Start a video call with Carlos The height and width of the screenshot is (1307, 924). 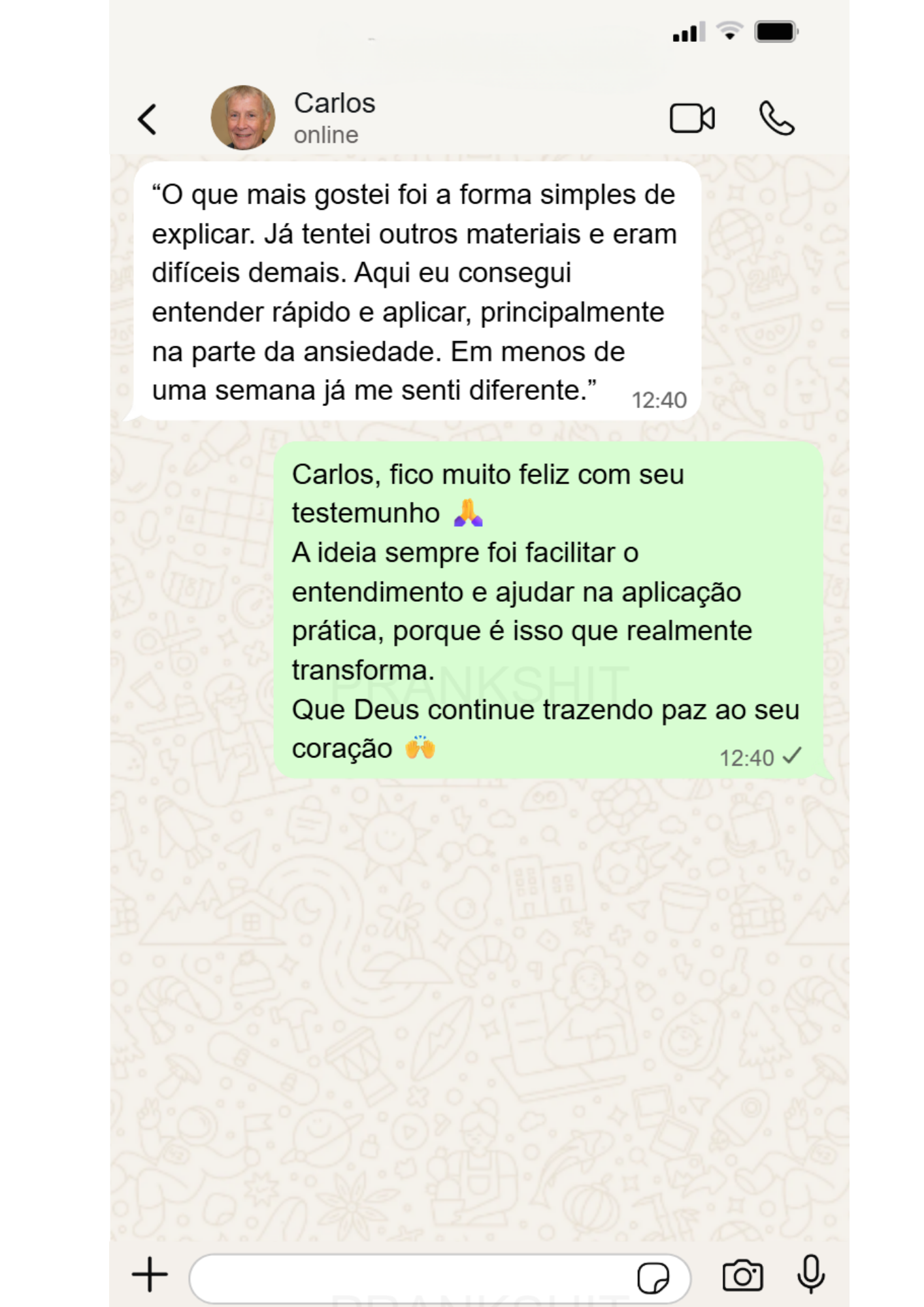[692, 118]
